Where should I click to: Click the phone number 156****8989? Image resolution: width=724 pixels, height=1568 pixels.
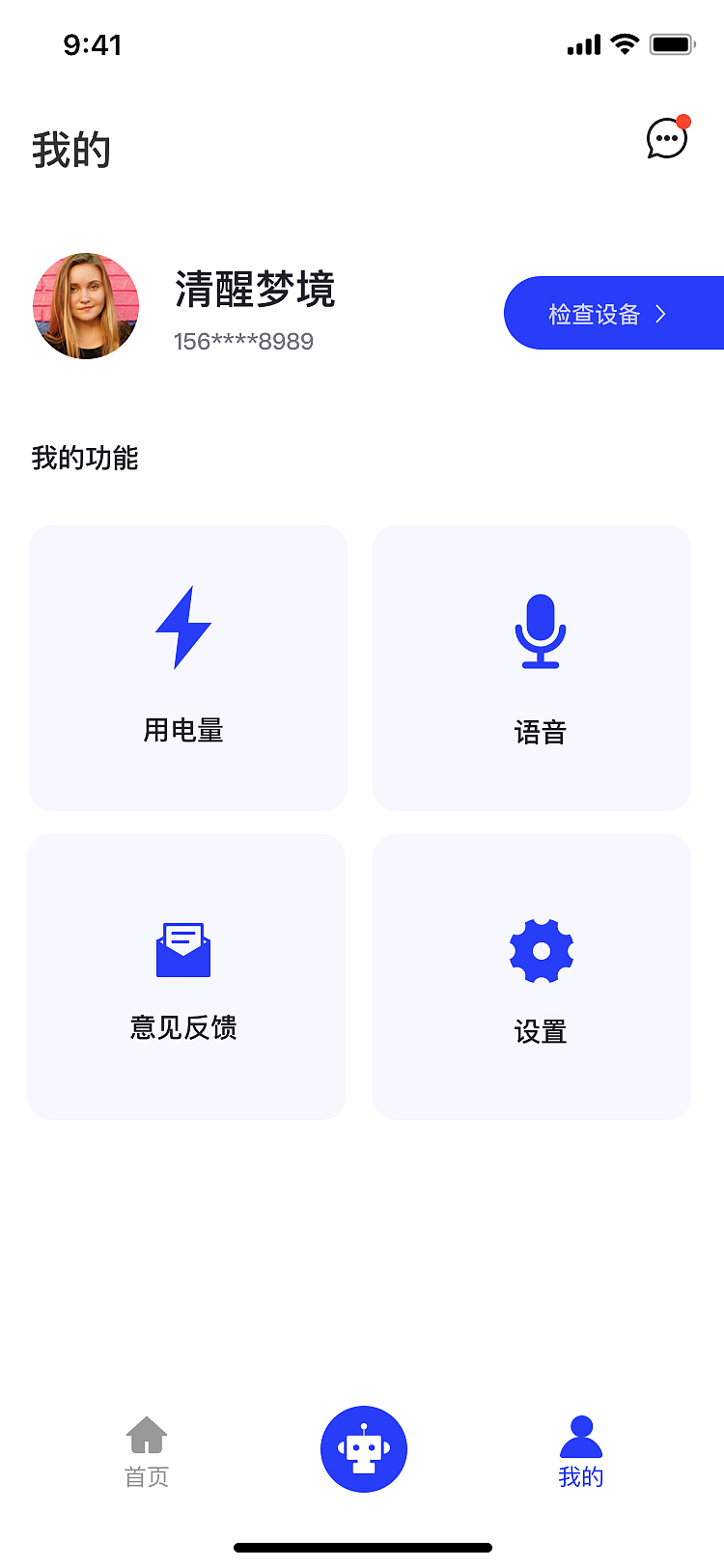[241, 341]
